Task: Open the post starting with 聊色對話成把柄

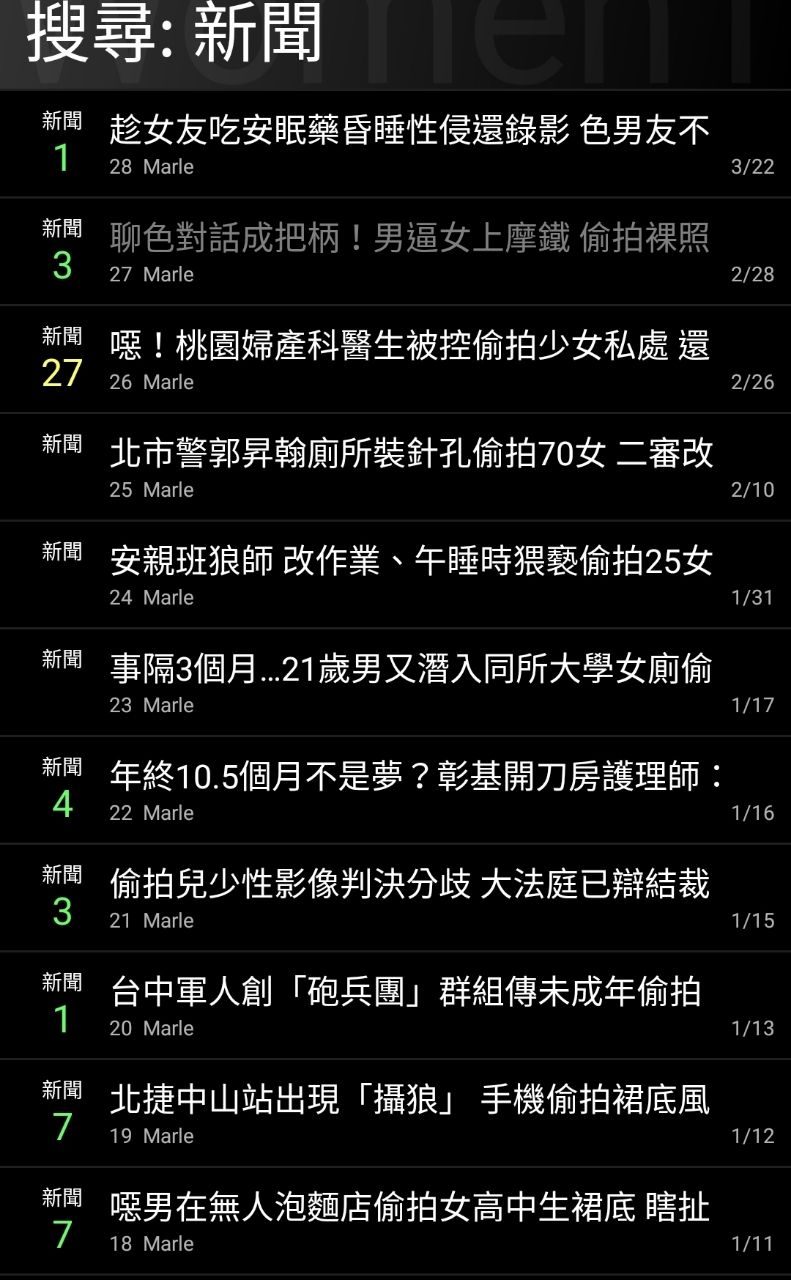Action: (410, 239)
